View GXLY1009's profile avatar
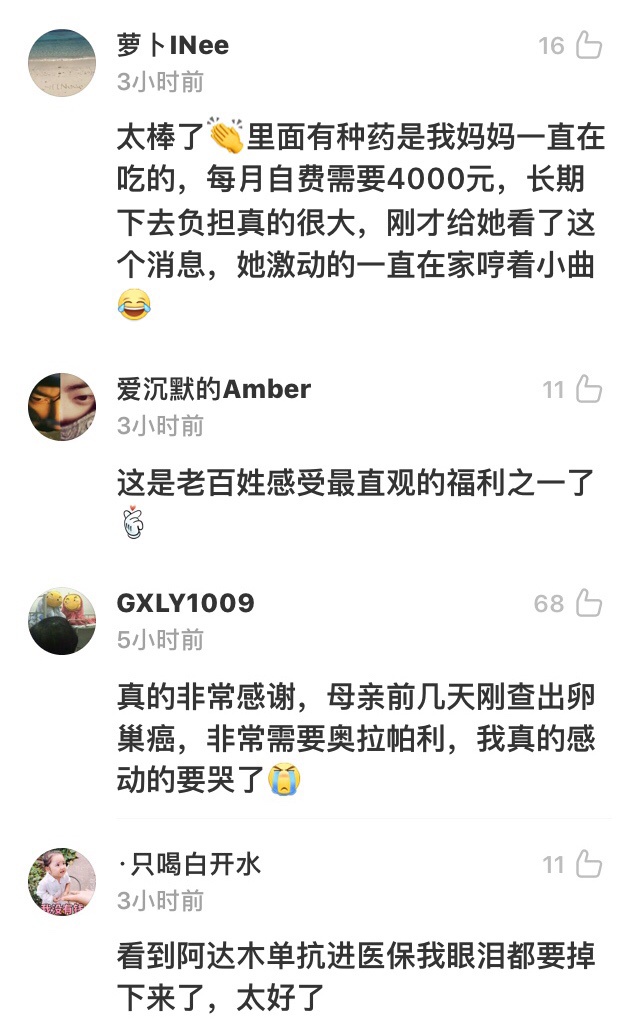Image resolution: width=640 pixels, height=1035 pixels. [x=62, y=620]
